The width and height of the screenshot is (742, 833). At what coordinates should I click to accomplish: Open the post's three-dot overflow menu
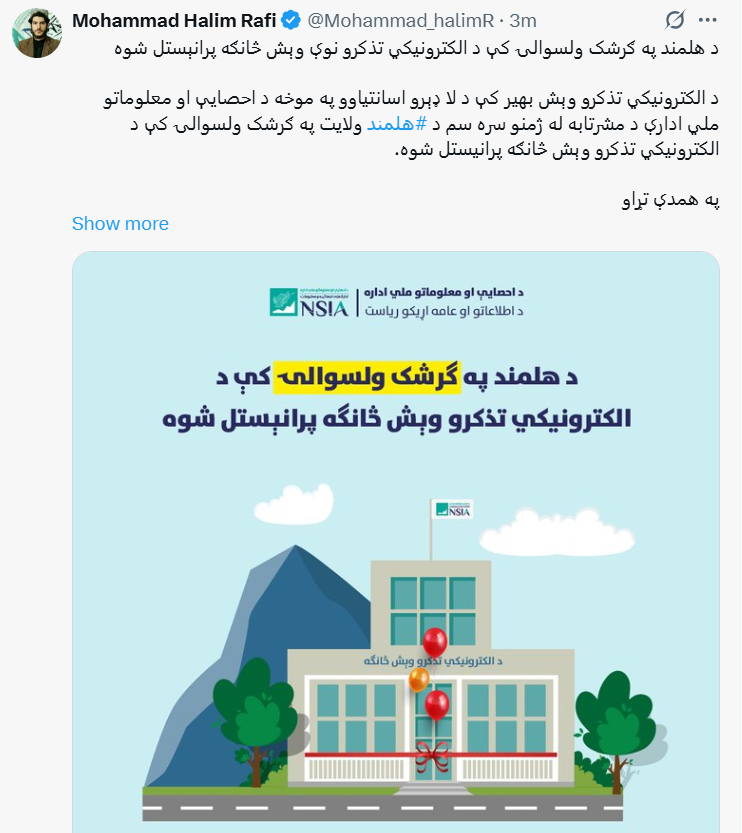pyautogui.click(x=711, y=20)
